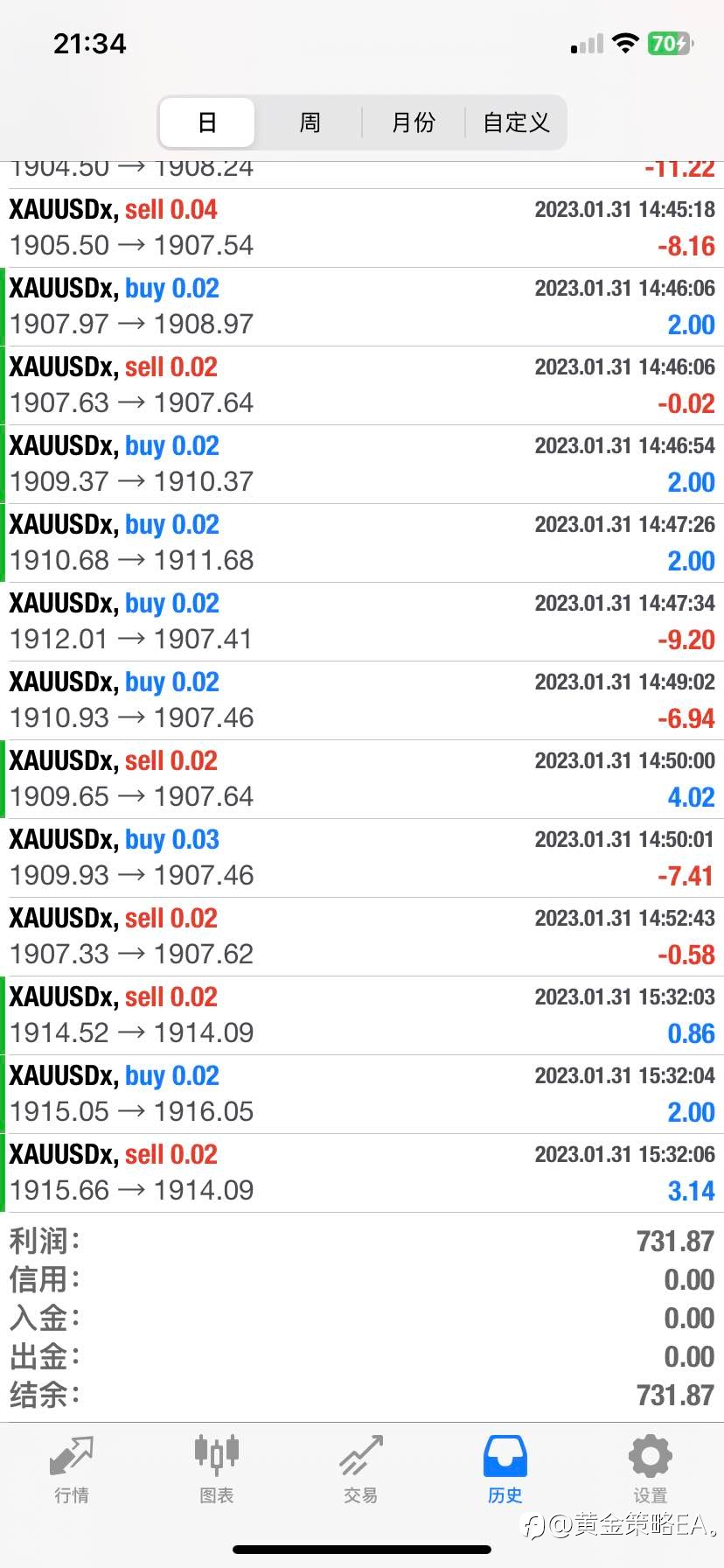Viewport: 724px width, 1568px height.
Task: Expand the sell trade with 4.02 profit
Action: pyautogui.click(x=362, y=780)
